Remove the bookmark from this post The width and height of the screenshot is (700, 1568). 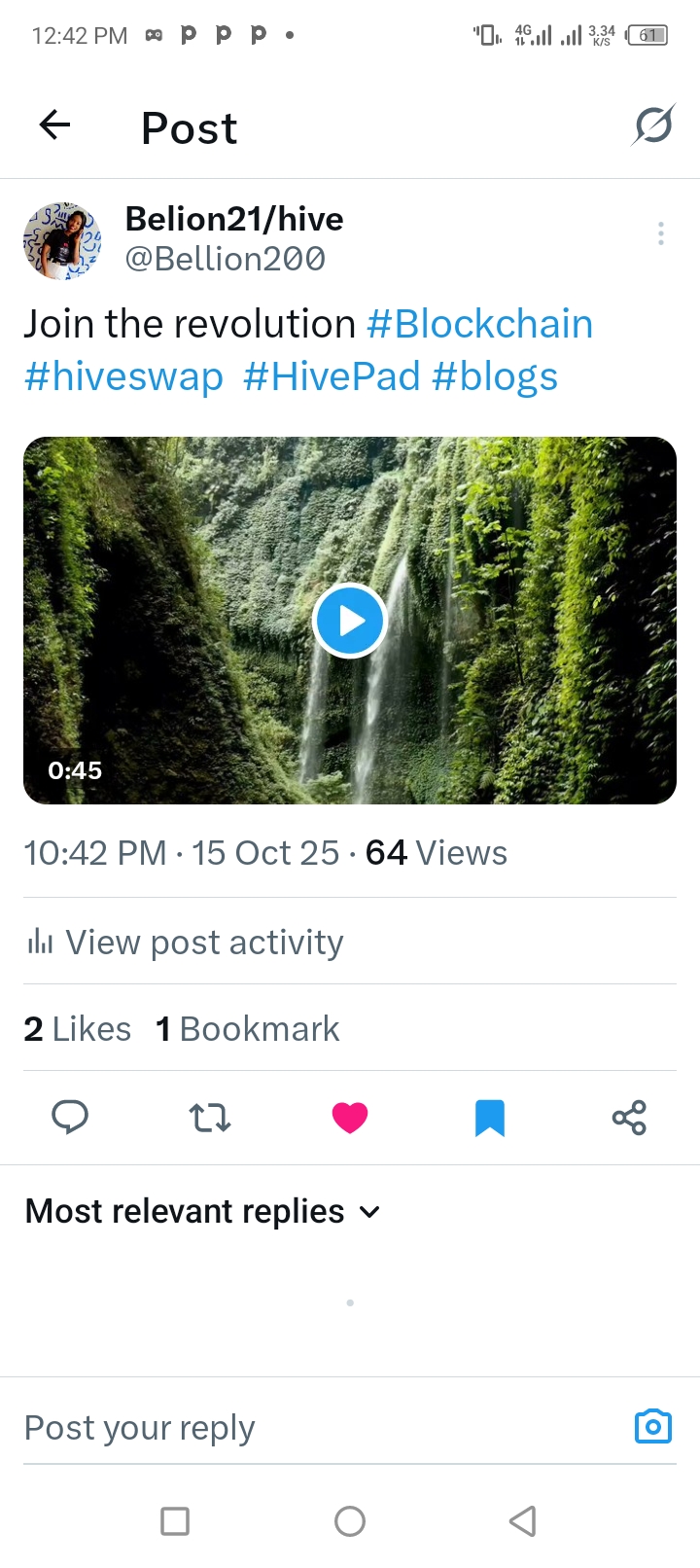point(490,1118)
